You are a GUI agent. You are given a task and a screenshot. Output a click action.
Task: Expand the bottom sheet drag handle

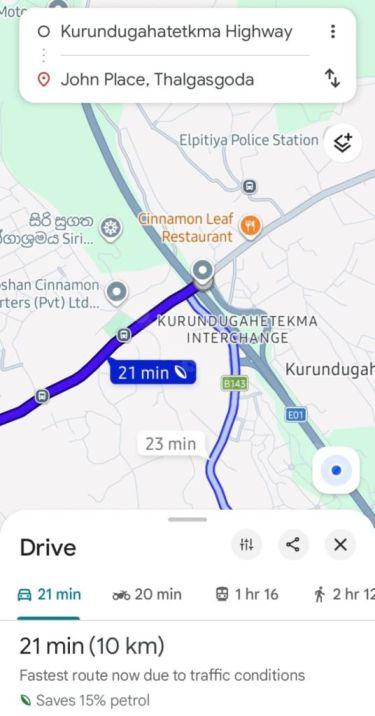click(187, 519)
